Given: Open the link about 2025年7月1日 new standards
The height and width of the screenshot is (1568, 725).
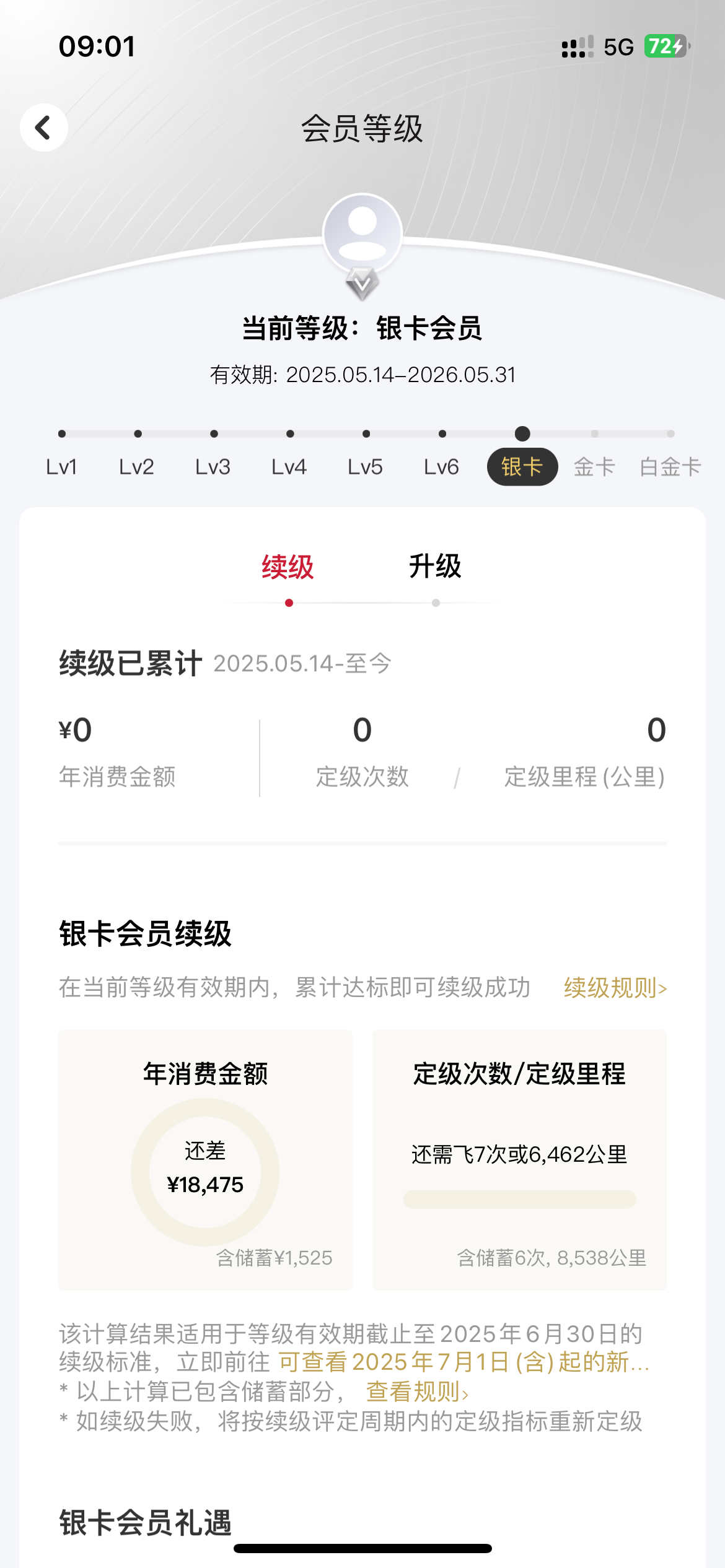Looking at the screenshot, I should (x=464, y=1362).
